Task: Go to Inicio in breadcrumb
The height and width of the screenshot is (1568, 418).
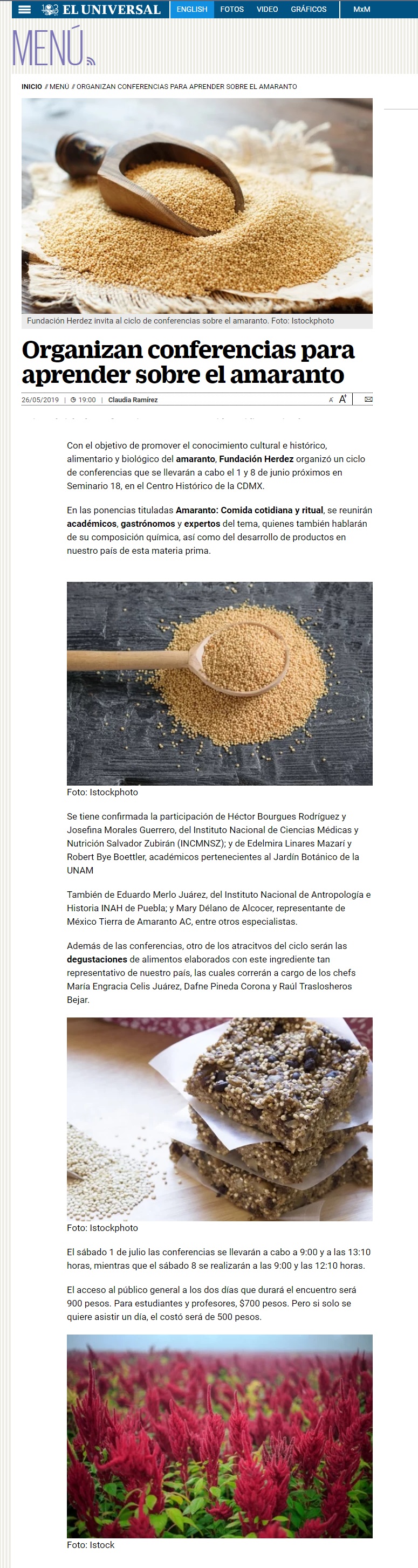Action: click(32, 86)
